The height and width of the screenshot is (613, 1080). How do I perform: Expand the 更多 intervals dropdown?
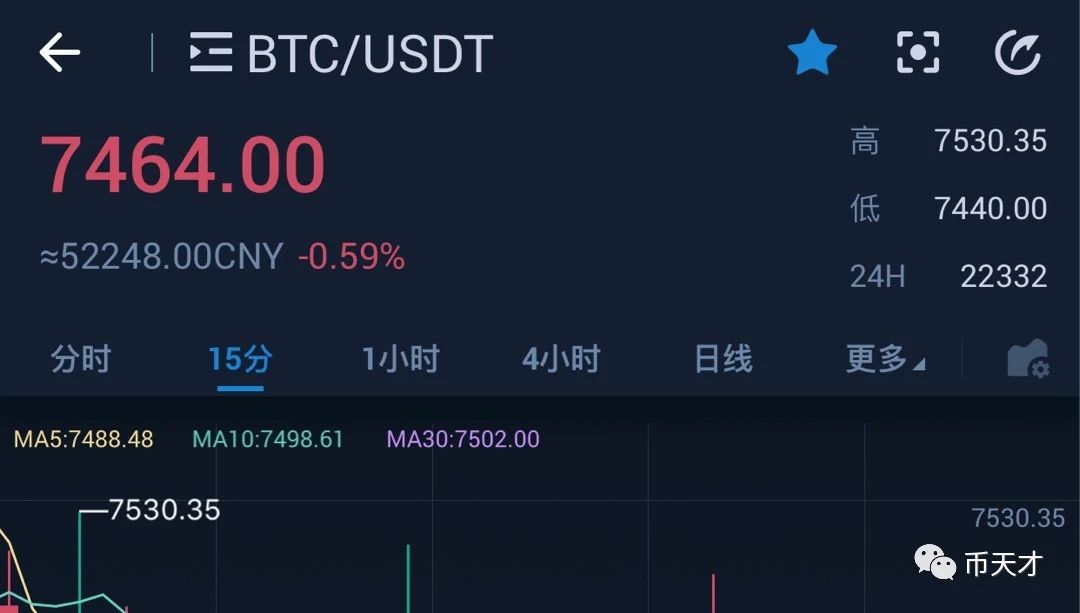click(885, 359)
